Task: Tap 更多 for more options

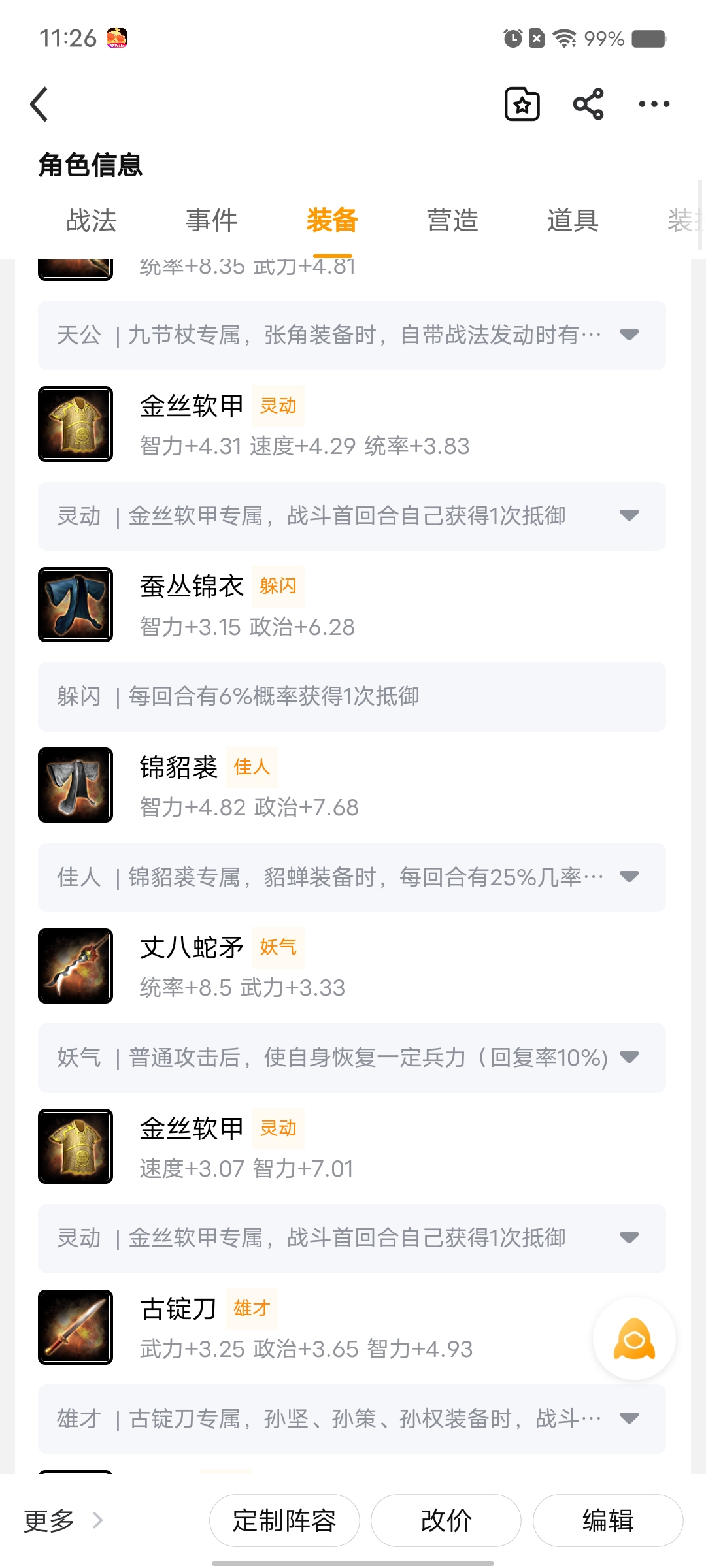Action: [x=63, y=1521]
